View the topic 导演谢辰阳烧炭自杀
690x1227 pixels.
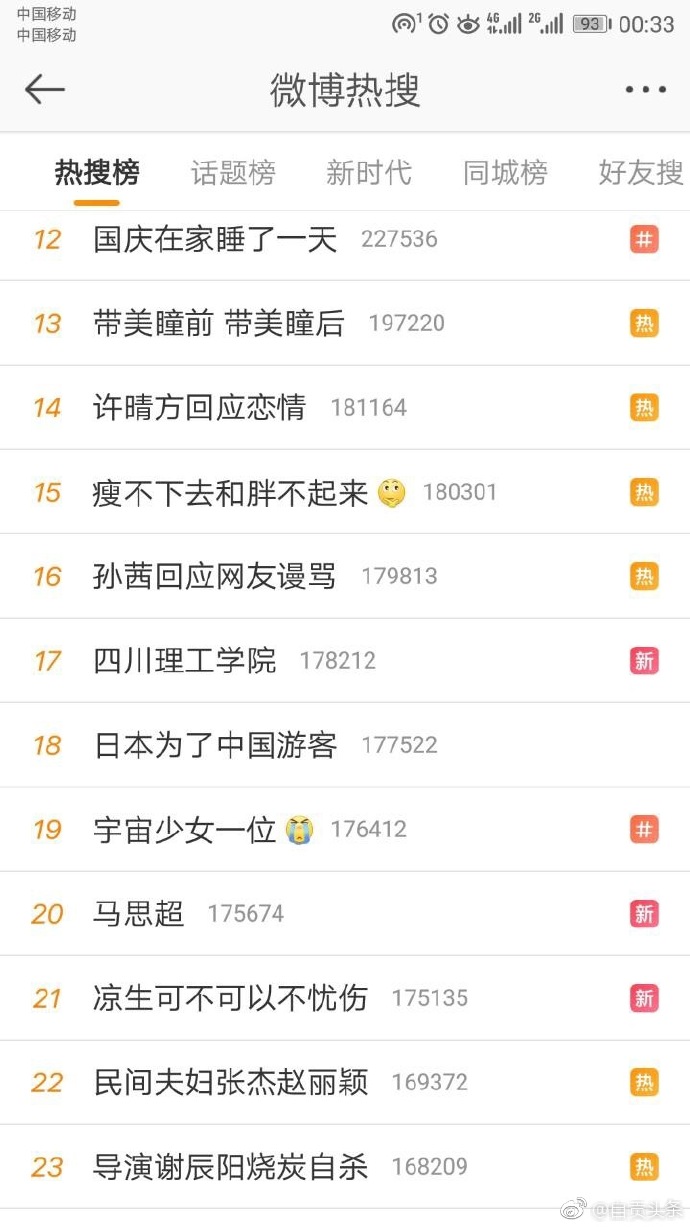(230, 1167)
